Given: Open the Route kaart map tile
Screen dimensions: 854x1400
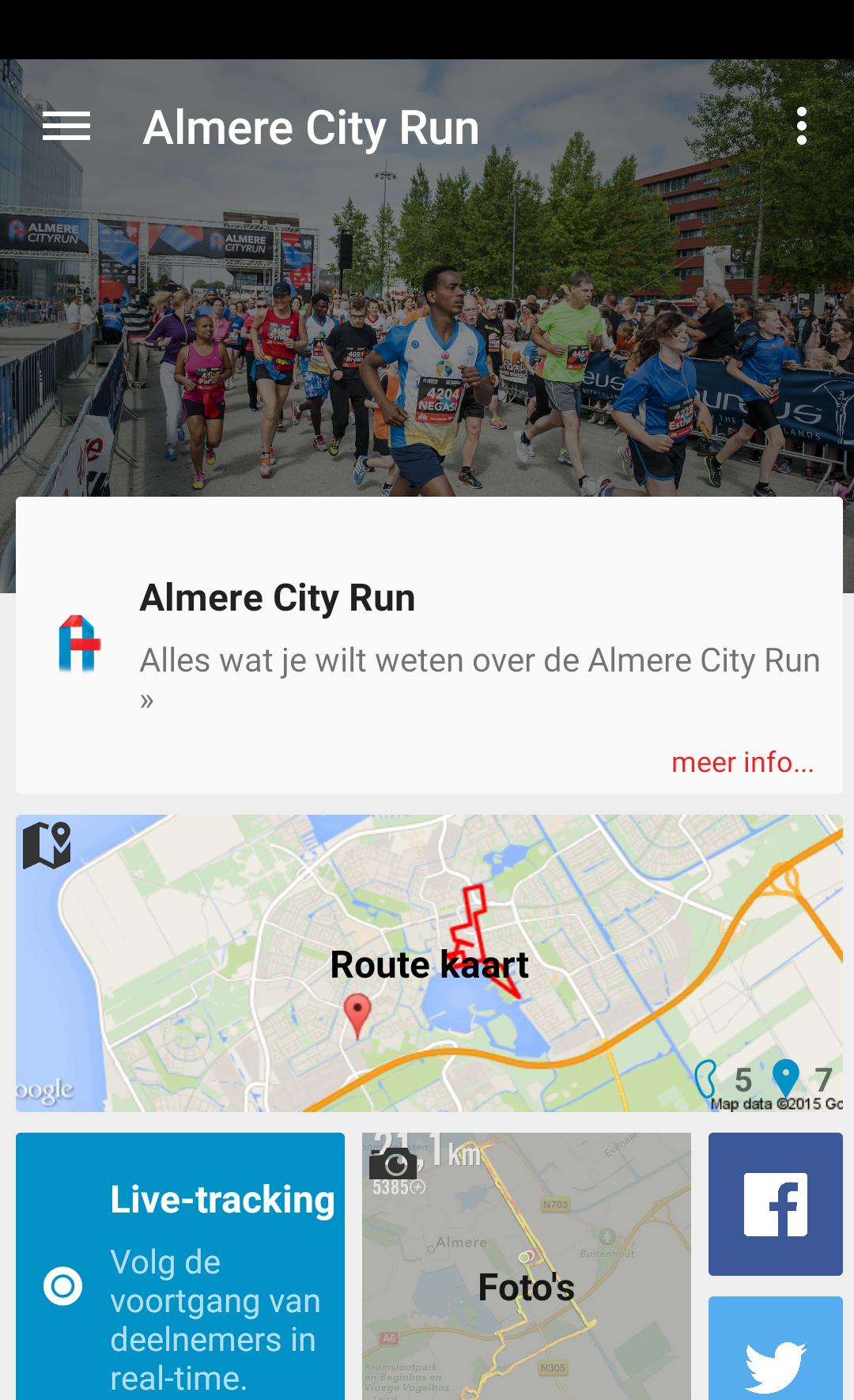Looking at the screenshot, I should tap(429, 963).
